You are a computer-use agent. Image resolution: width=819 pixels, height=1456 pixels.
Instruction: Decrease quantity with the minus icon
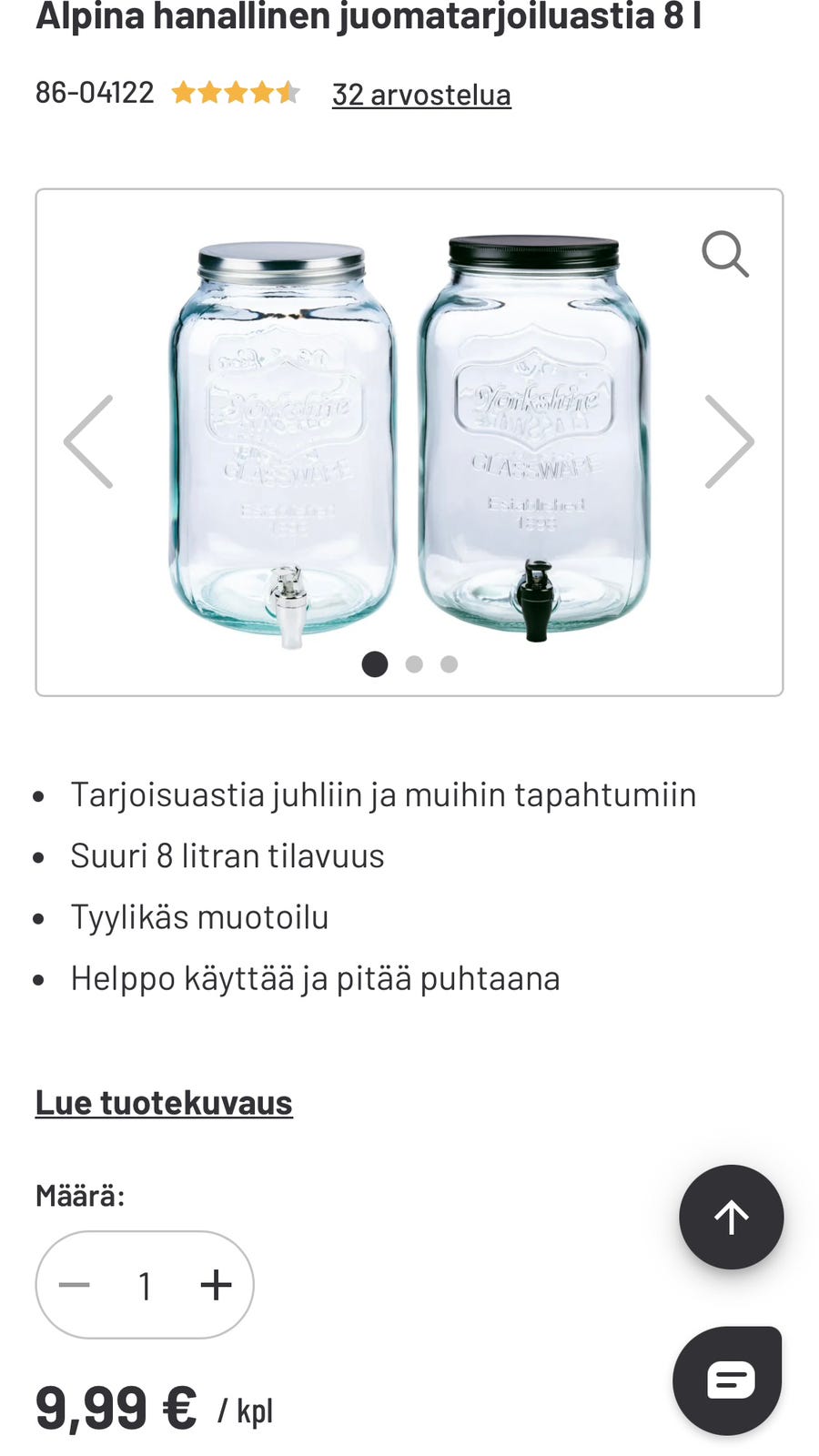point(74,1285)
